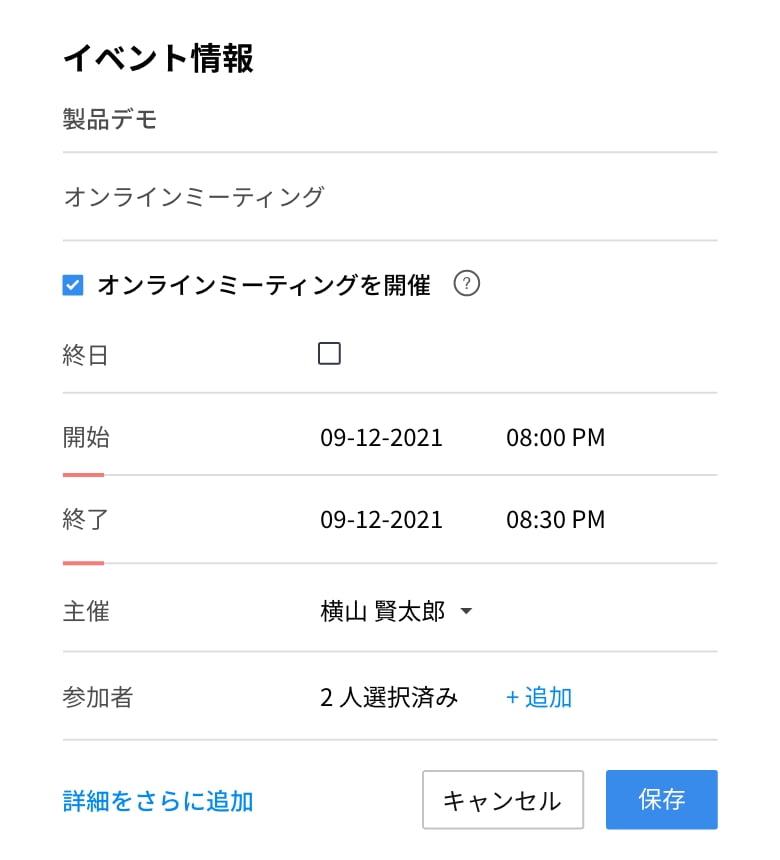Screen dimensions: 780x860
Task: Change the 開始 date 09-12-2021
Action: (x=381, y=438)
